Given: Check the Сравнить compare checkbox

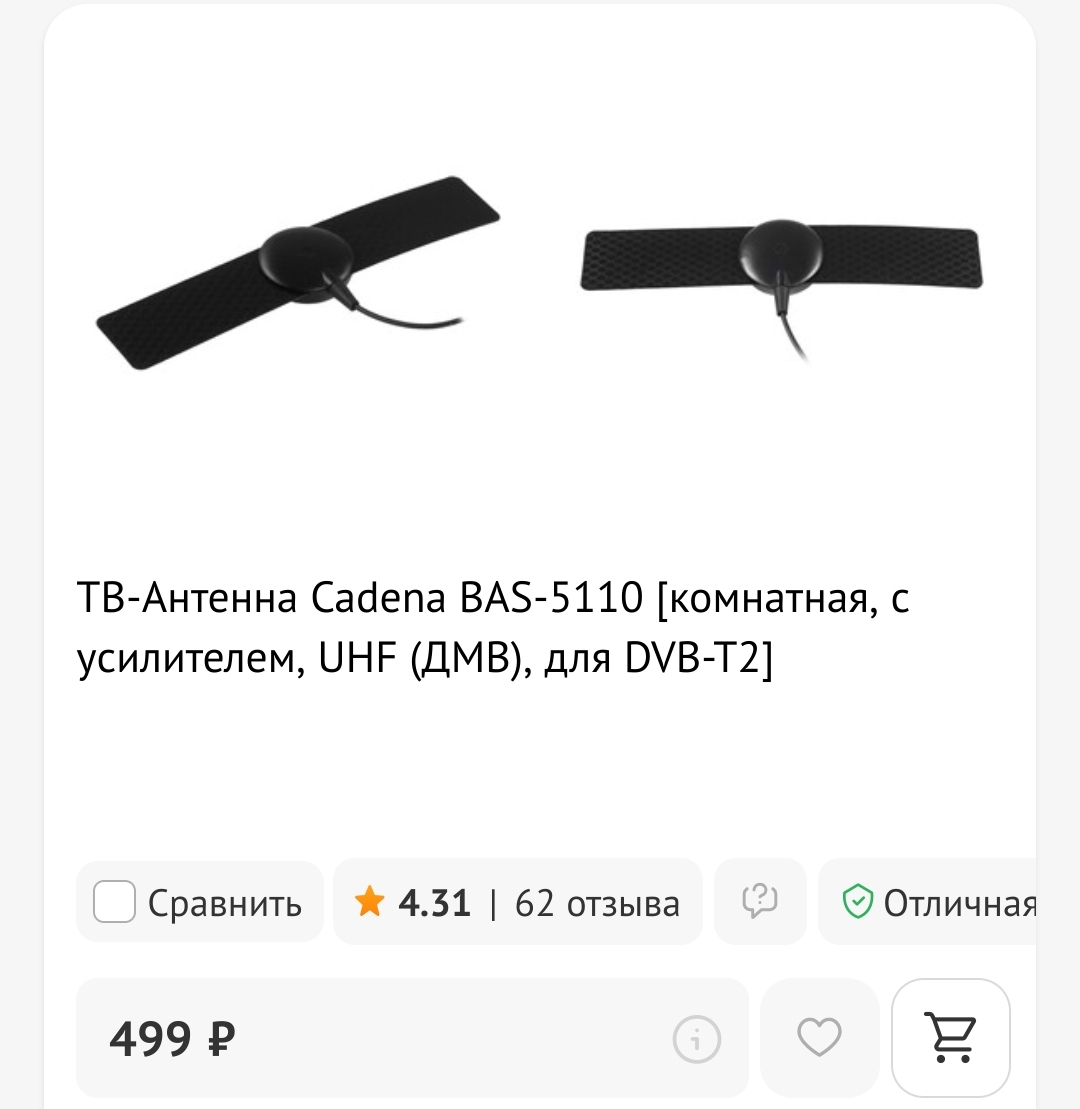Looking at the screenshot, I should click(x=114, y=903).
